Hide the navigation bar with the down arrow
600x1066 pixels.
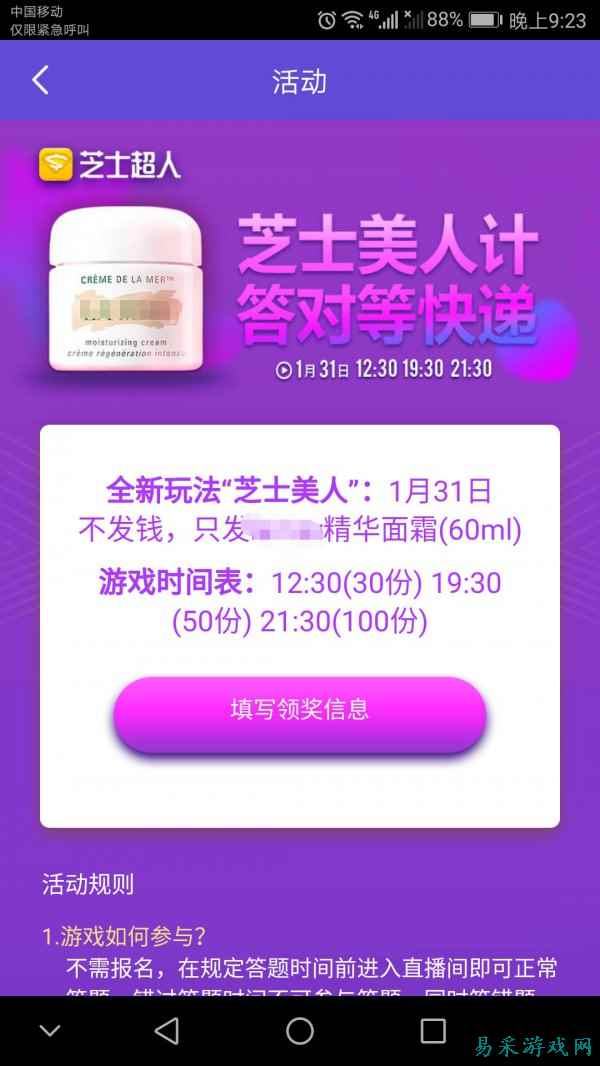pyautogui.click(x=49, y=1030)
